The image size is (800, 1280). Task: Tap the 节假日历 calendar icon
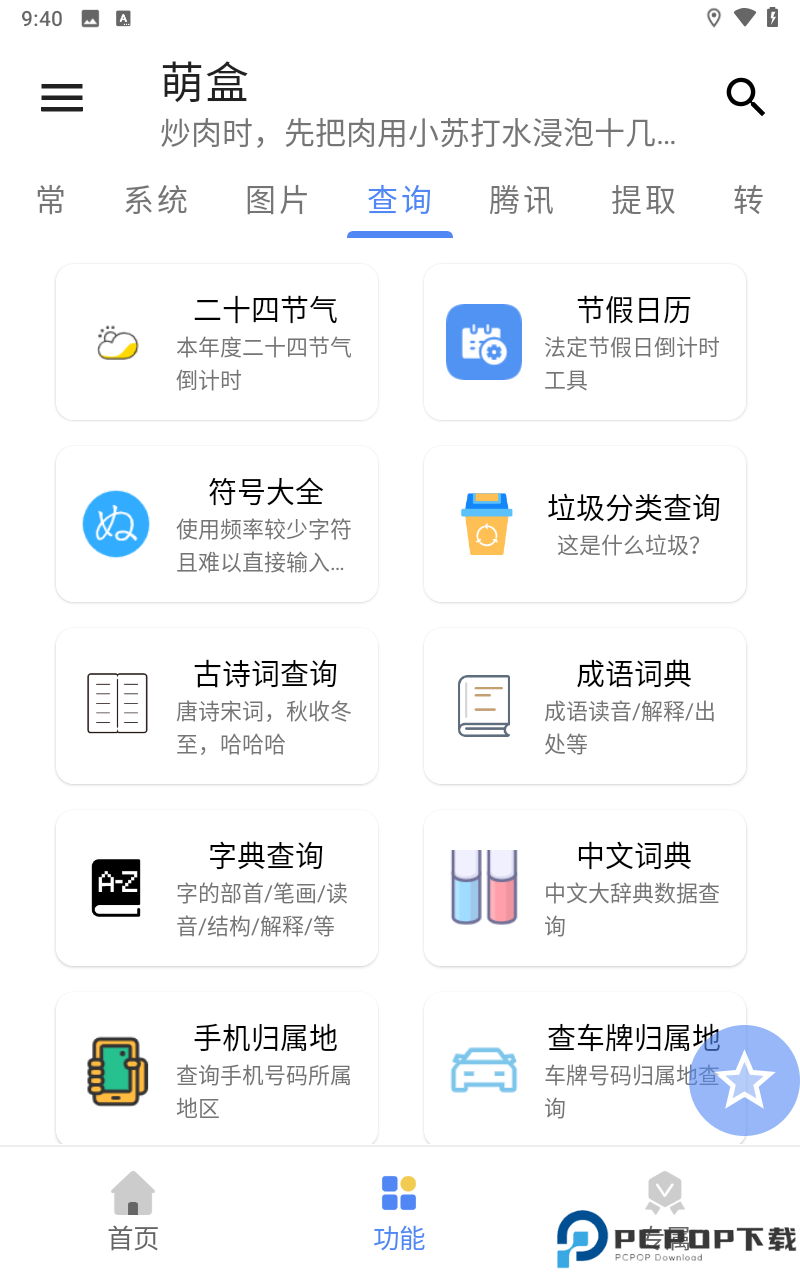(x=484, y=342)
